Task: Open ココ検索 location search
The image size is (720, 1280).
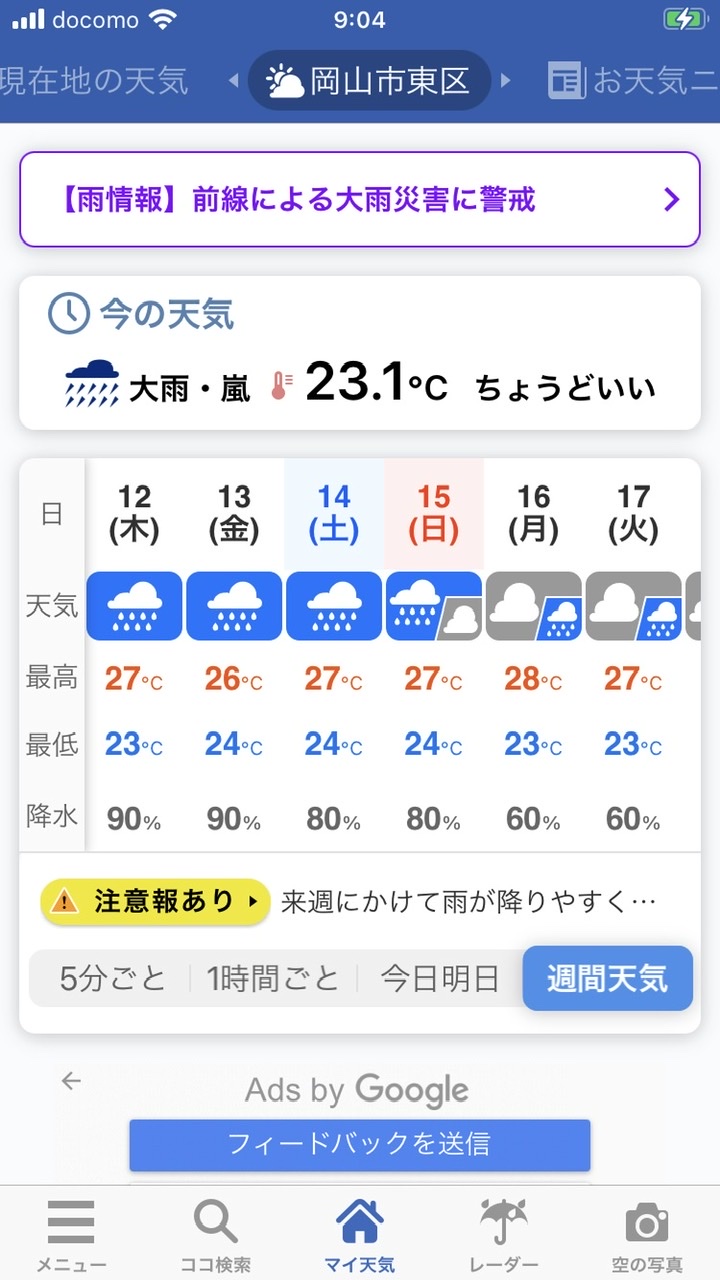Action: [x=216, y=1235]
